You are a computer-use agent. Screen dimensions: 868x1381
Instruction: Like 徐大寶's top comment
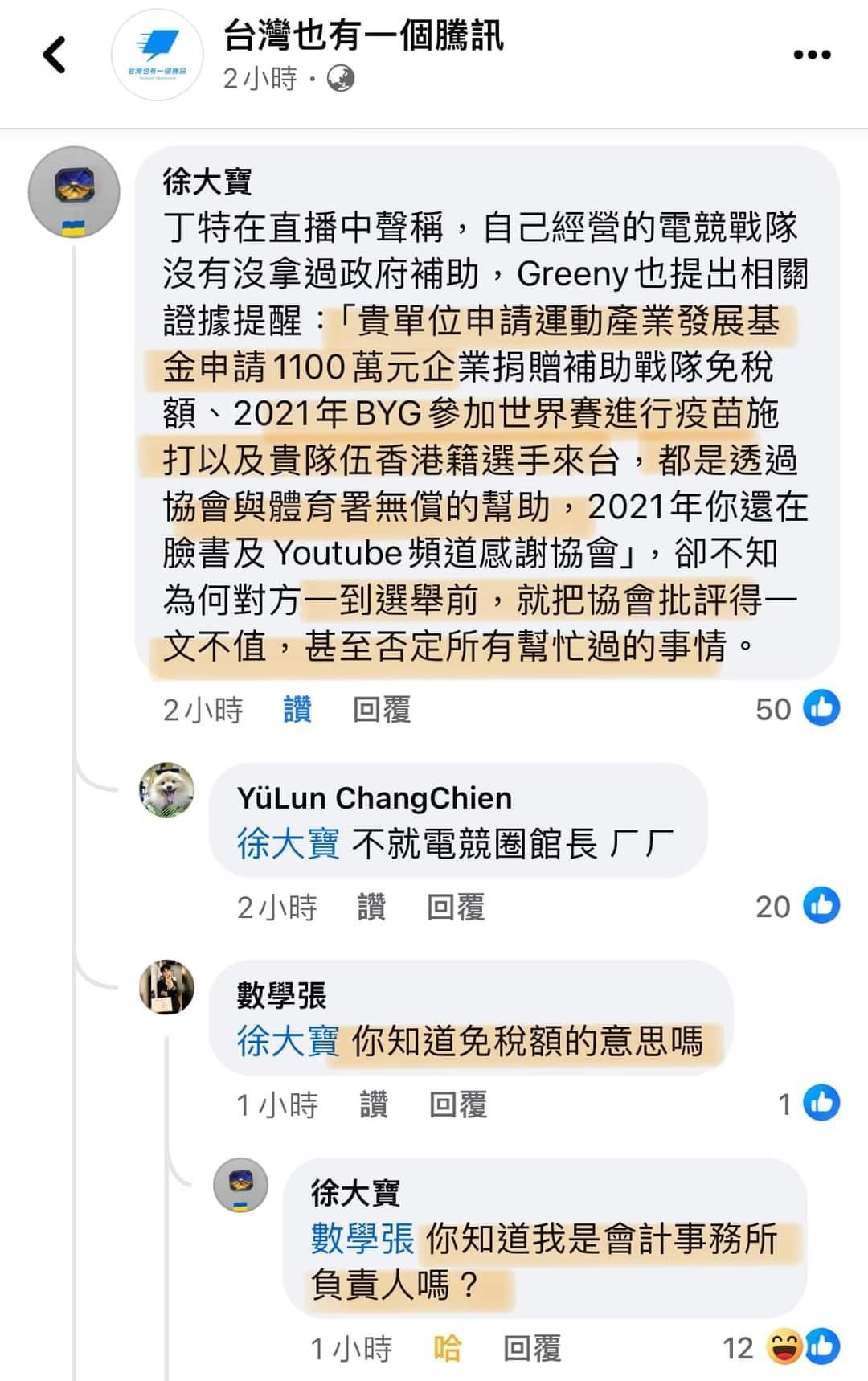point(297,710)
